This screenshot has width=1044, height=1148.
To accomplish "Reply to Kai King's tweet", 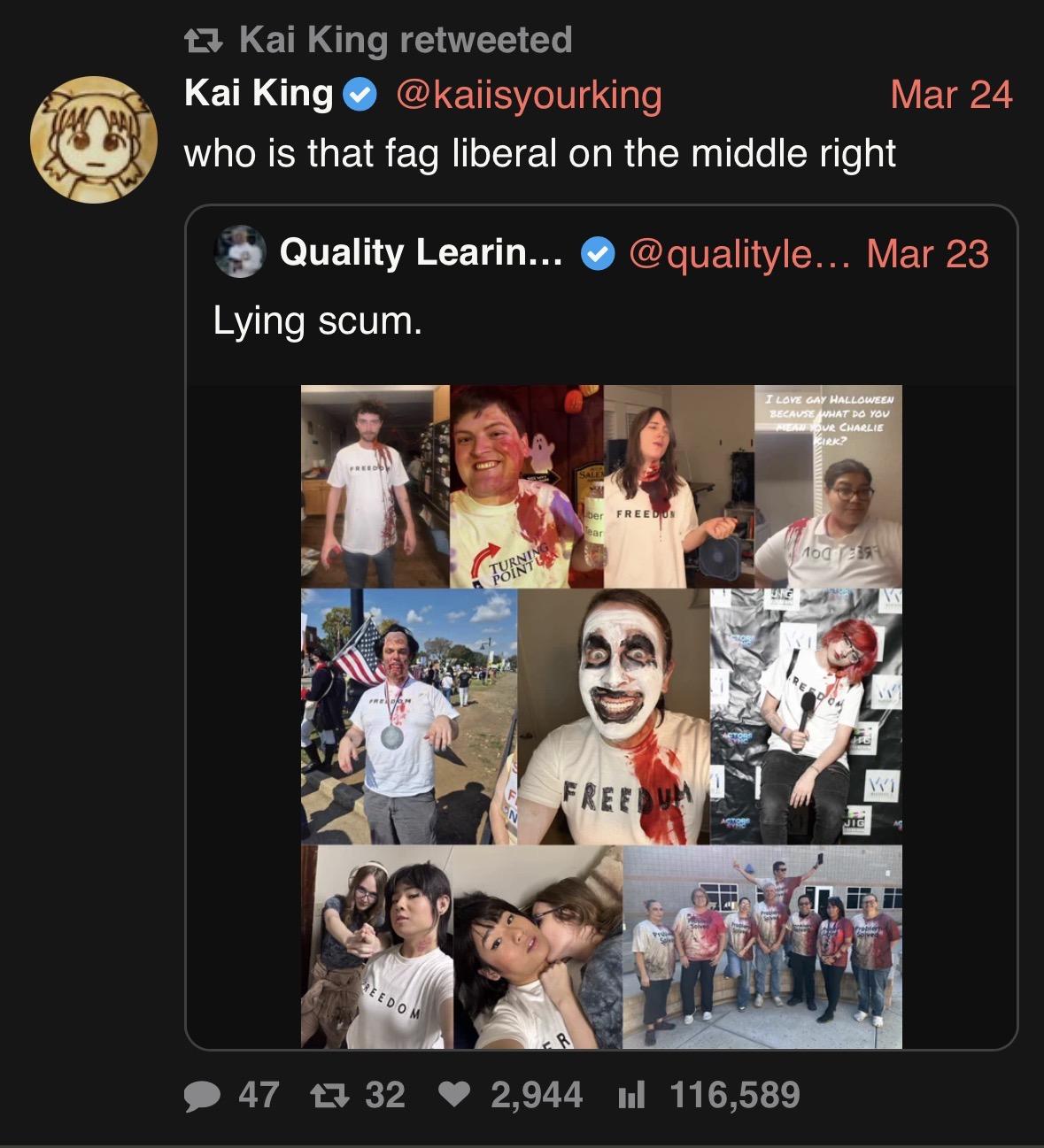I will pos(202,1096).
